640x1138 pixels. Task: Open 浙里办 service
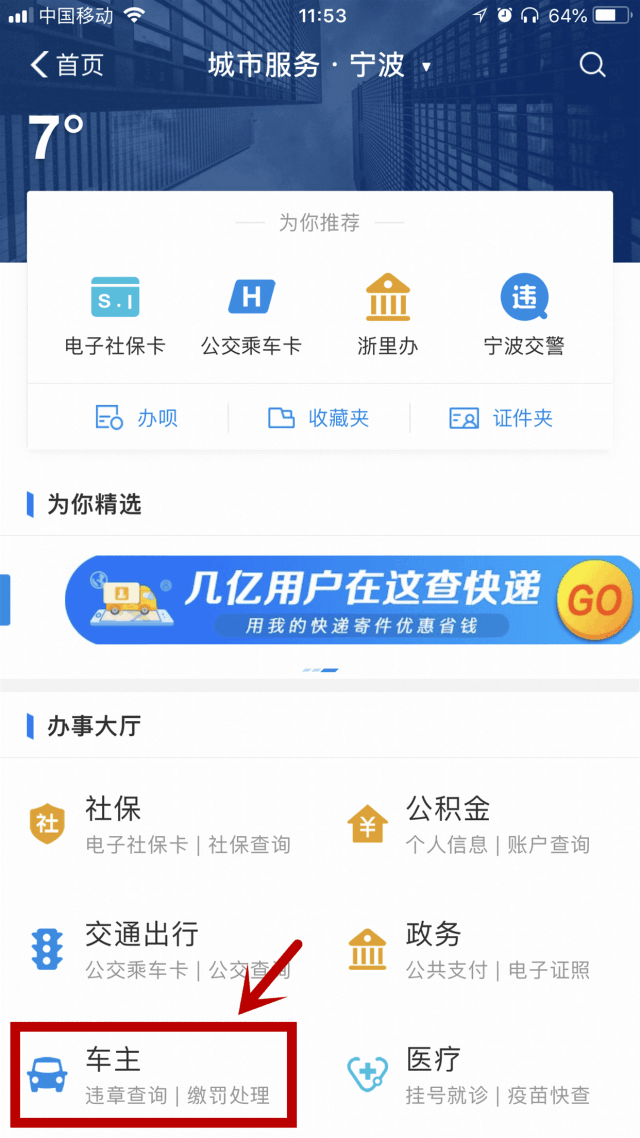coord(387,316)
